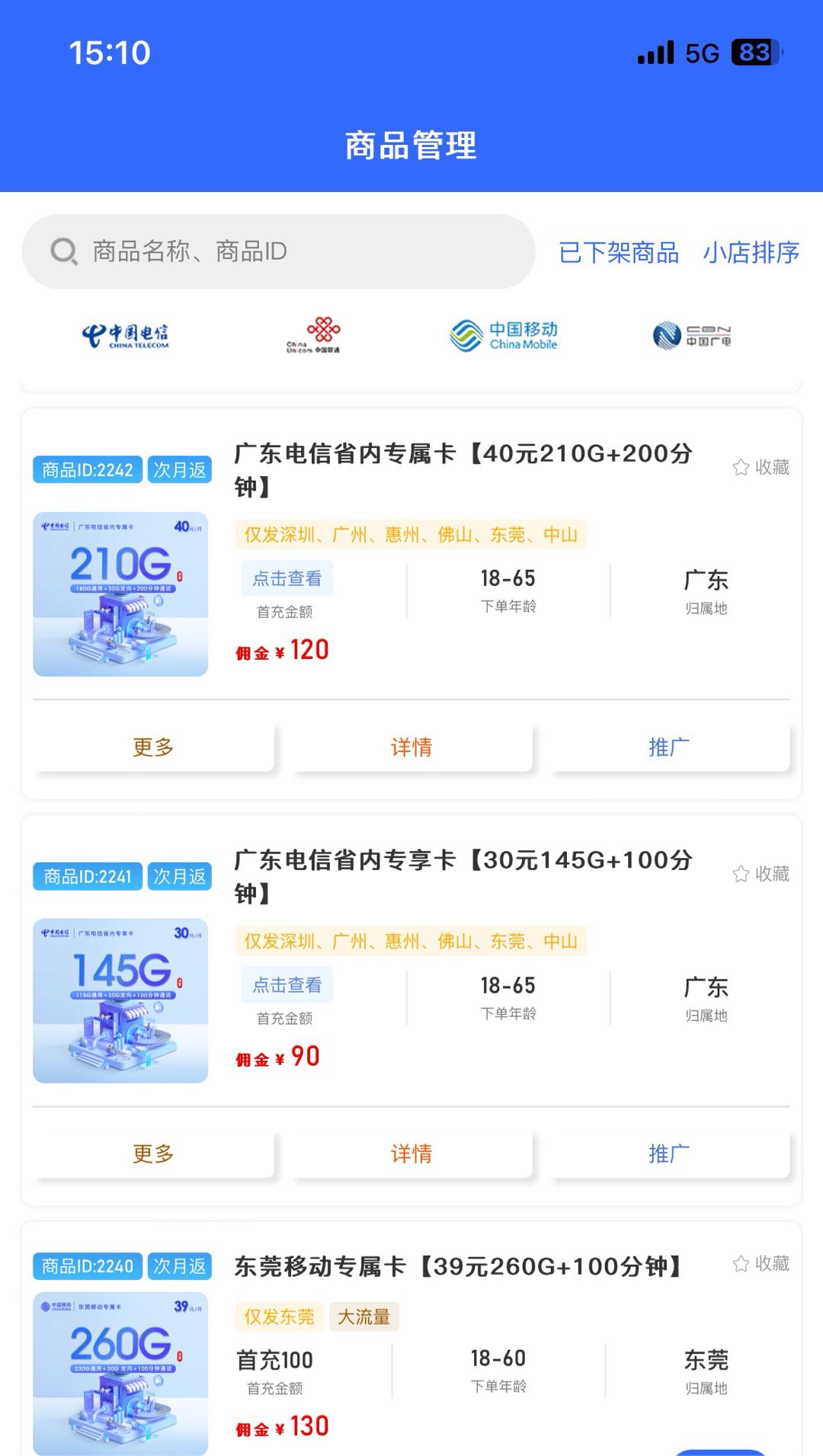The height and width of the screenshot is (1456, 823).
Task: Open 小店排序 sorting view
Action: [x=750, y=254]
